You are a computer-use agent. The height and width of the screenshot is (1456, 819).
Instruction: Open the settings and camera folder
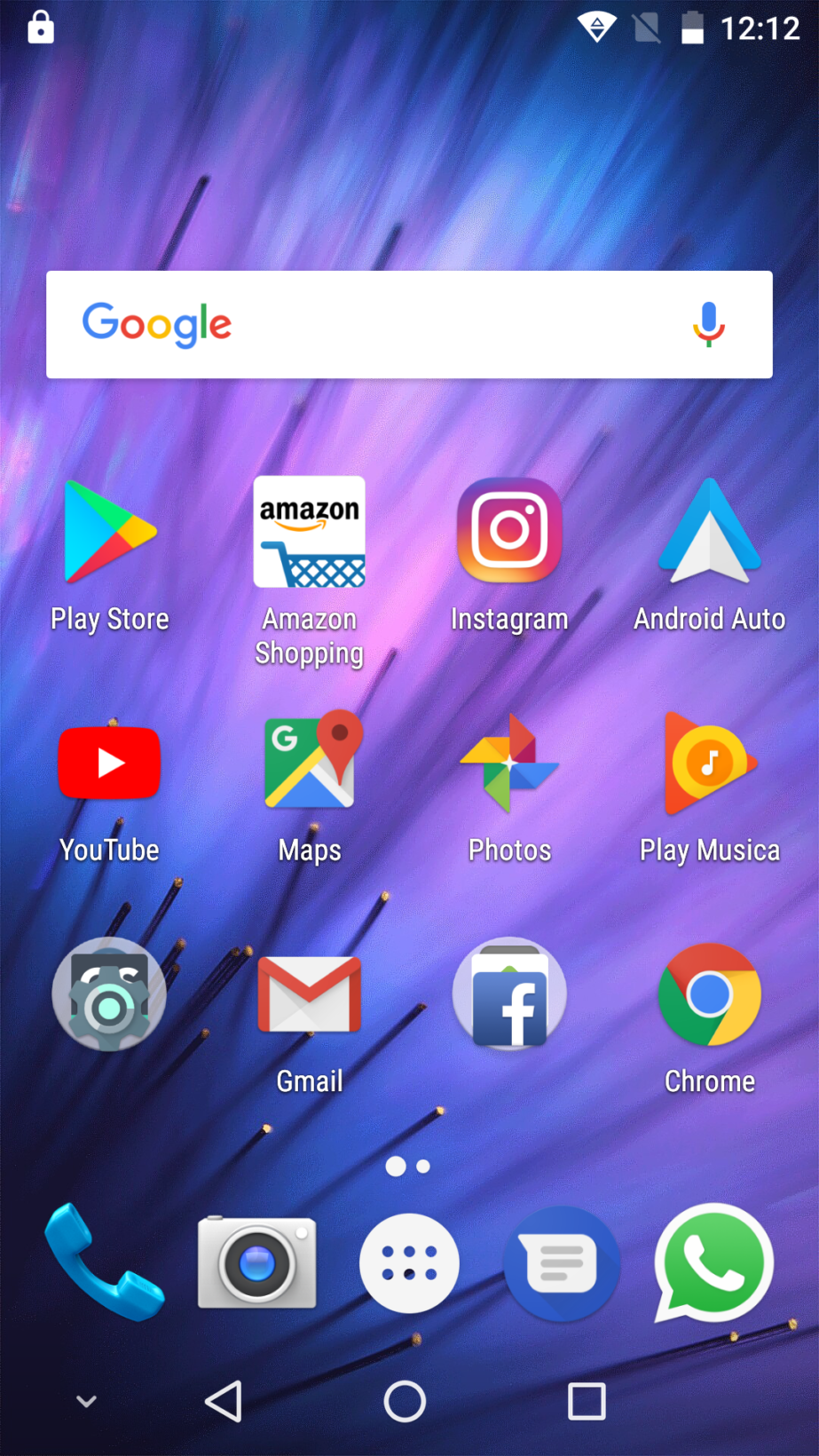pyautogui.click(x=109, y=994)
